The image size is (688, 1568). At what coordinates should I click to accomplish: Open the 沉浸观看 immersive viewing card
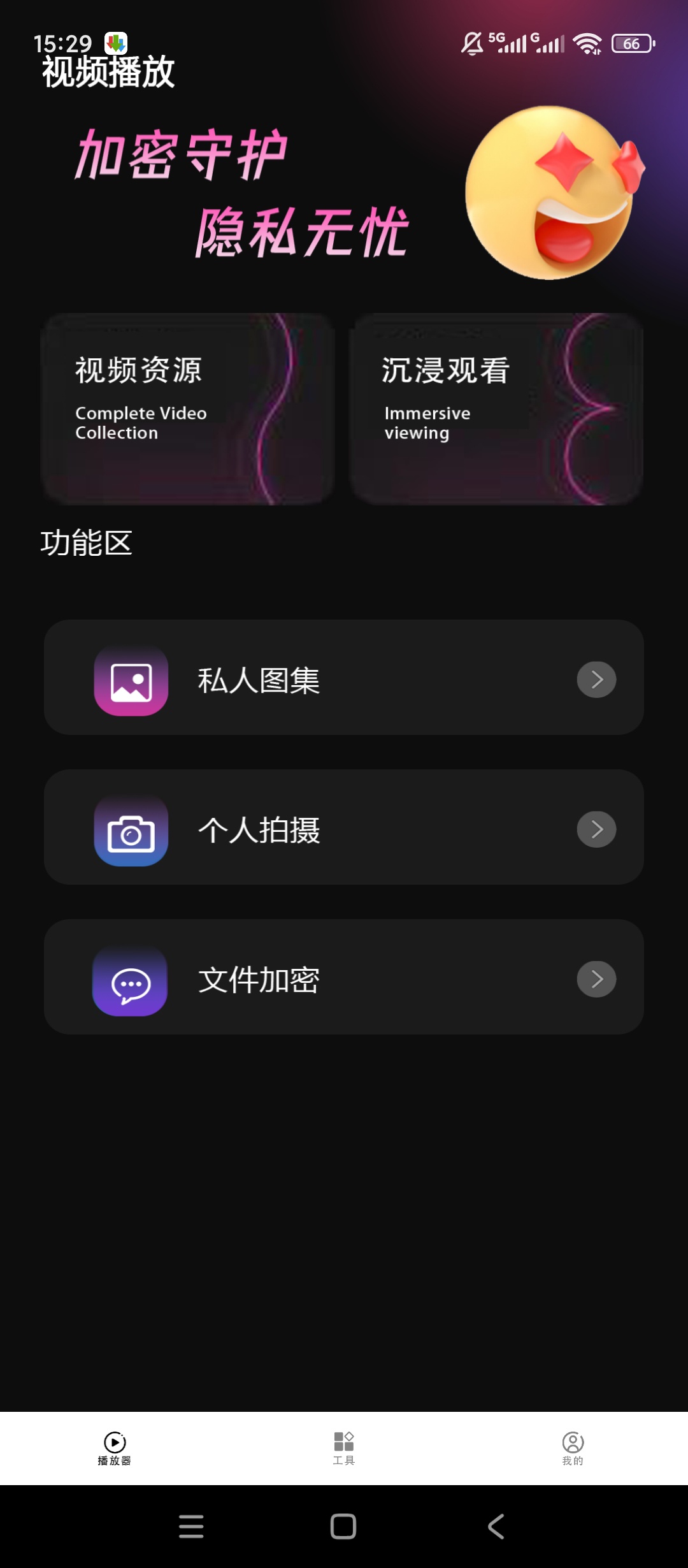tap(496, 409)
